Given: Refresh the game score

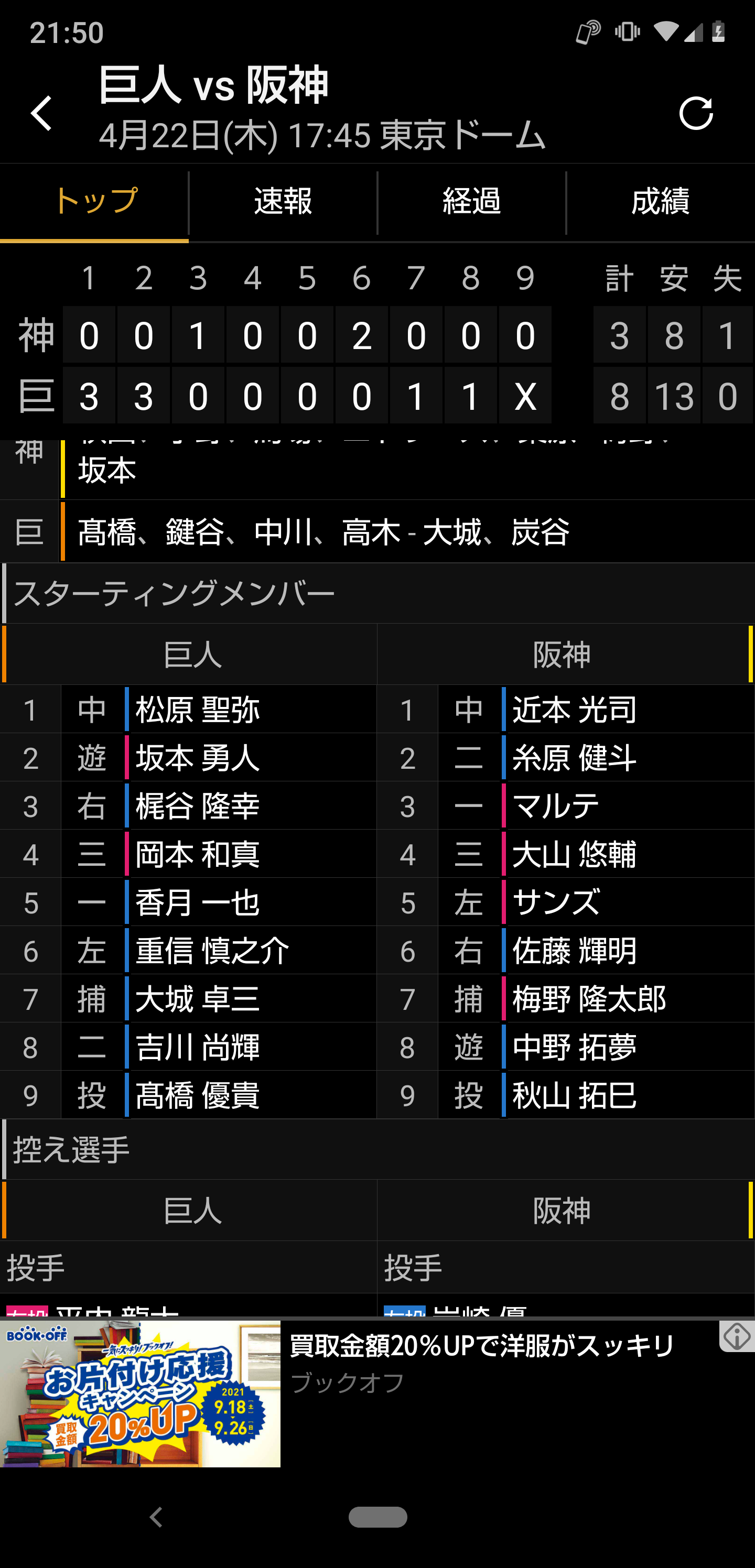Looking at the screenshot, I should pos(695,113).
